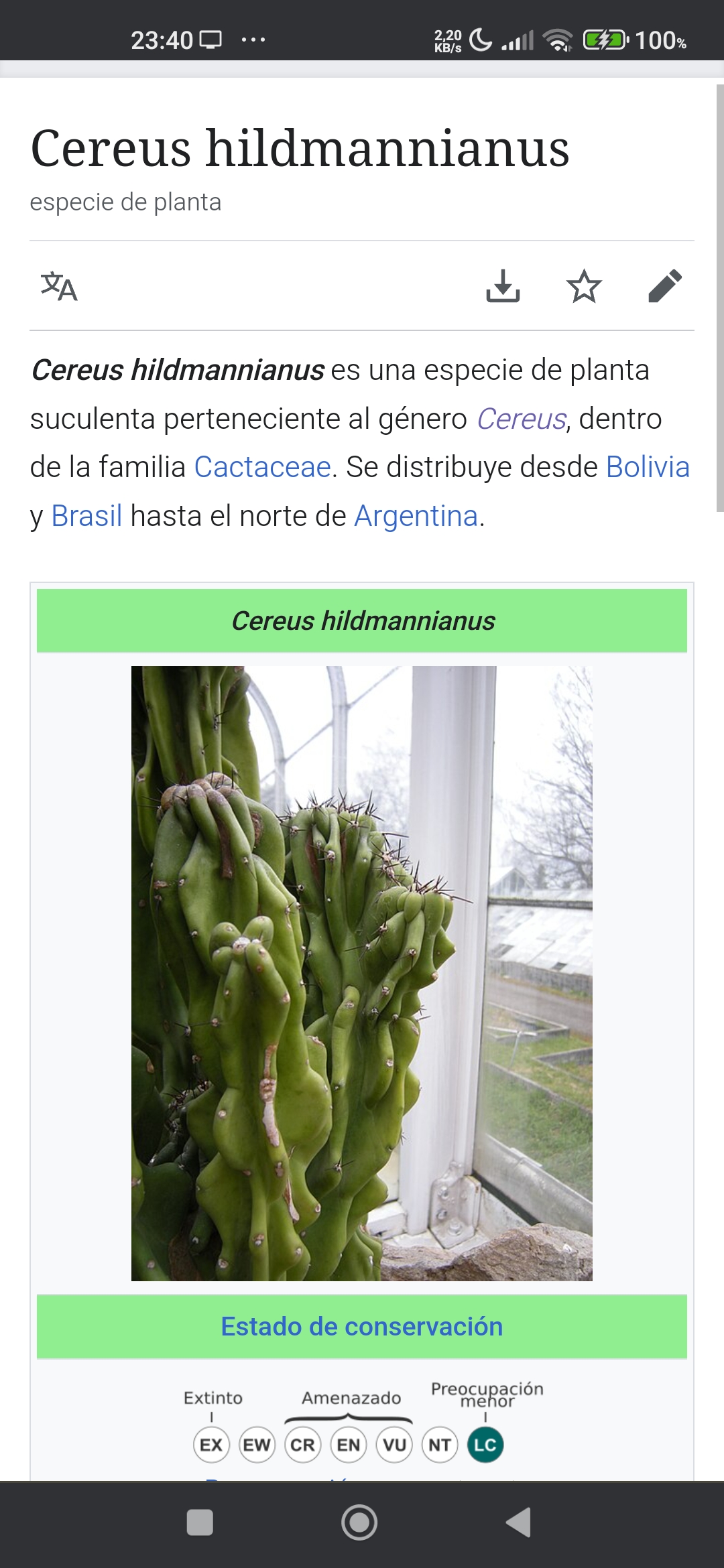
Task: Add article to watchlist with star
Action: (x=584, y=286)
